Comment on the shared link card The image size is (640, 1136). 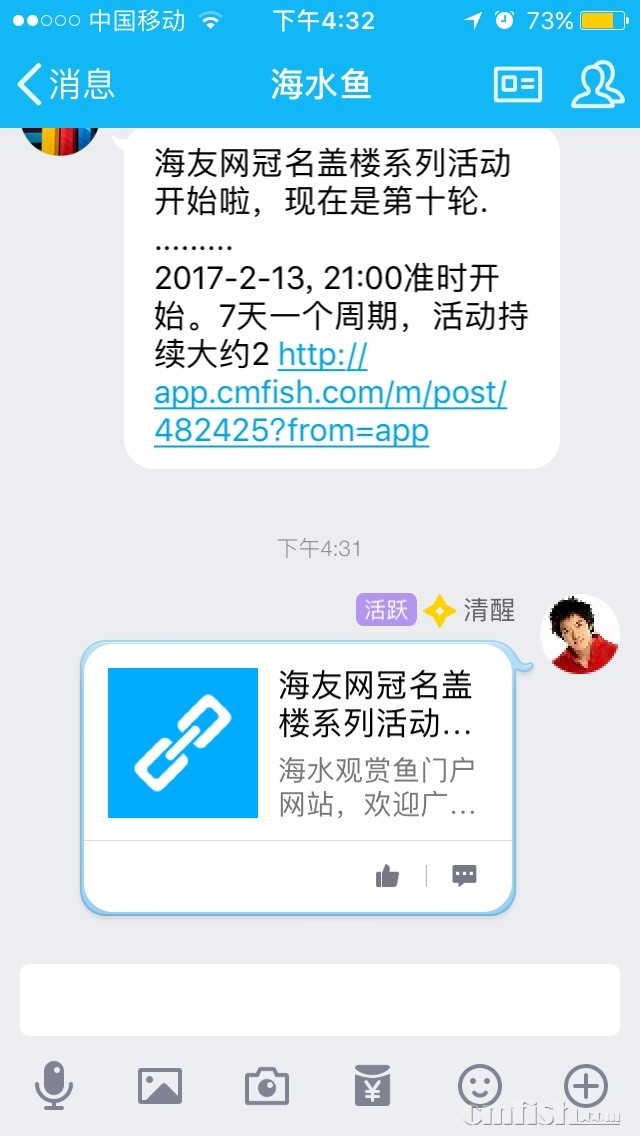(465, 876)
